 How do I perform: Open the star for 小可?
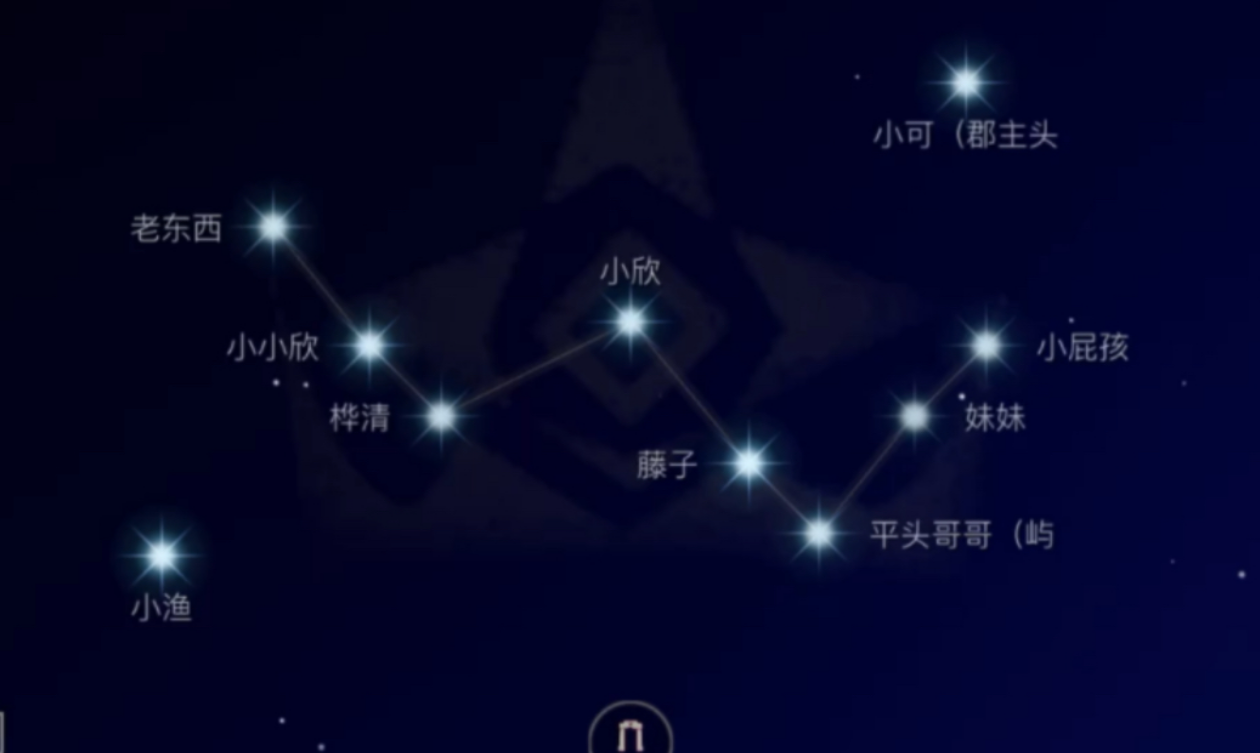[966, 83]
